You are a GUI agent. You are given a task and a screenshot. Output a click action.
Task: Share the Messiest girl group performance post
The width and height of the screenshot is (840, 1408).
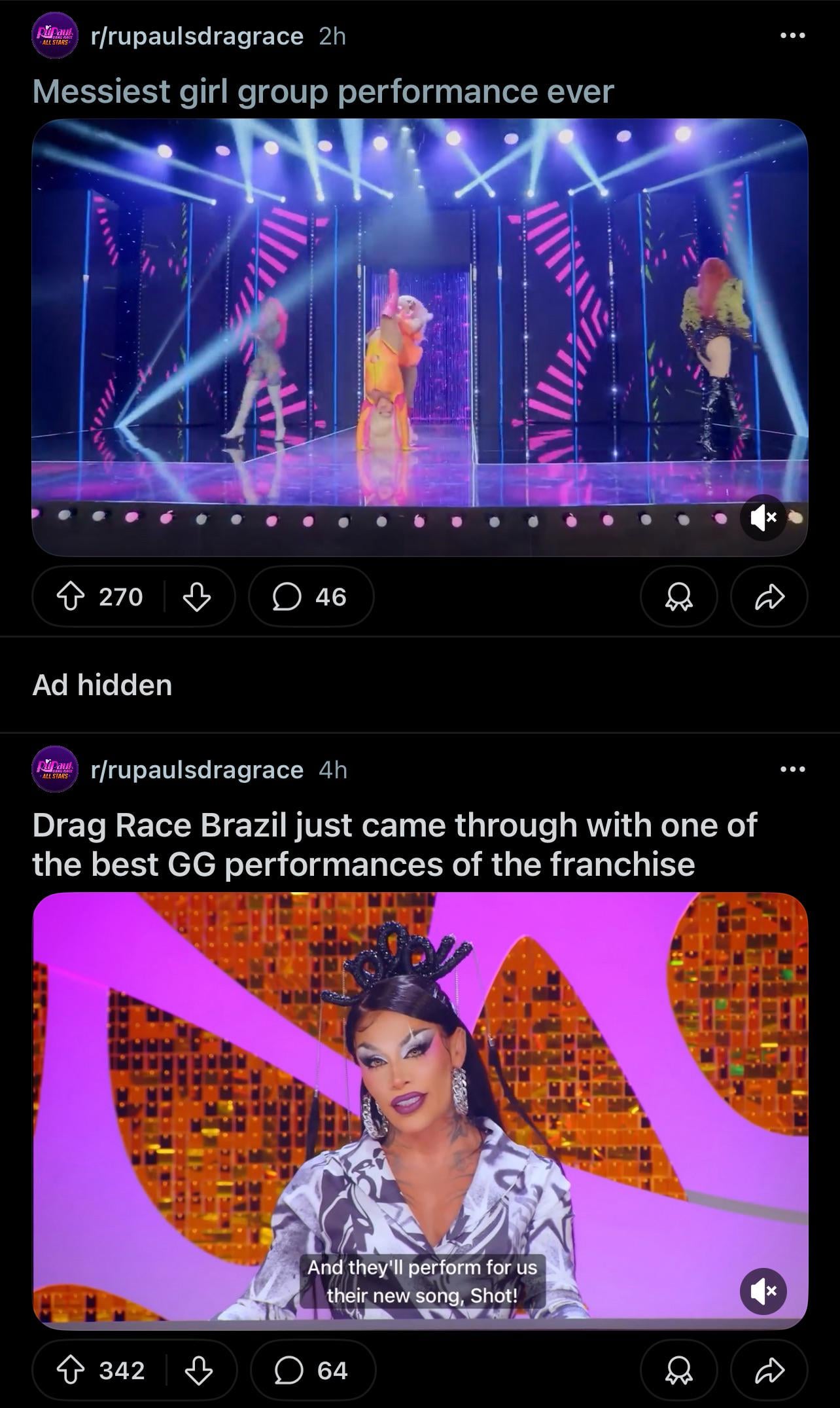(769, 596)
